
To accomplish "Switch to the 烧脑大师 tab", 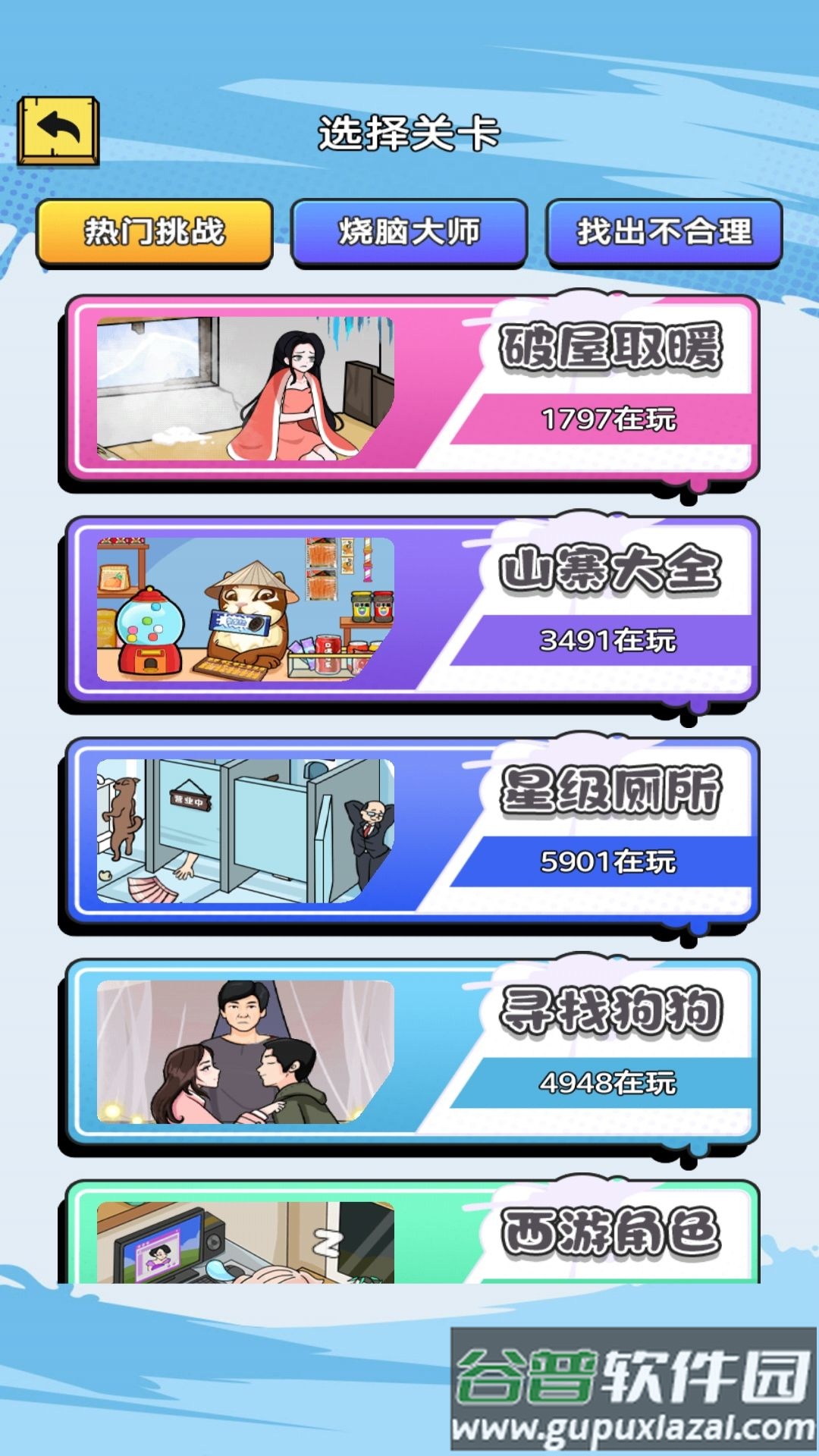I will tap(409, 233).
